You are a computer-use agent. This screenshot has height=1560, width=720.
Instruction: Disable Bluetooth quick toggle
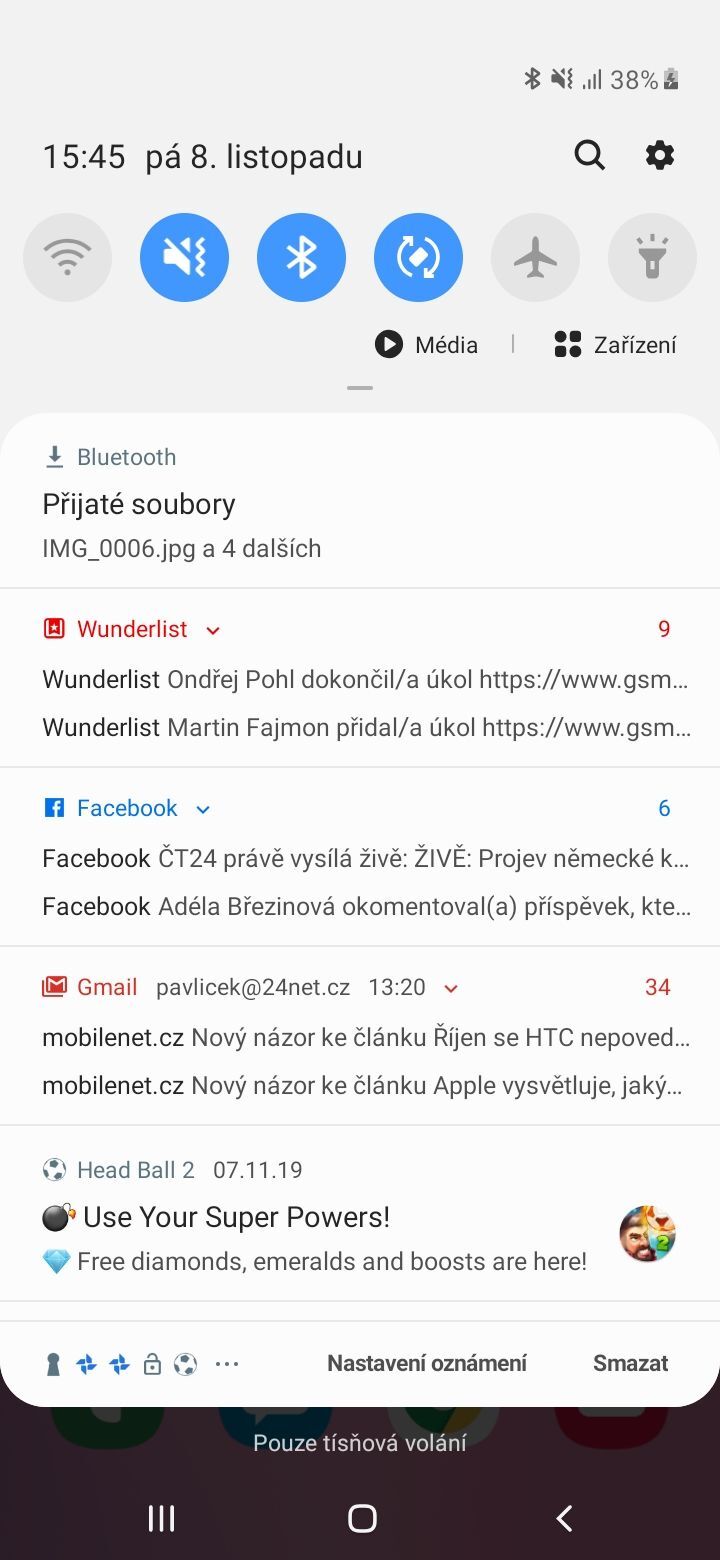[301, 258]
